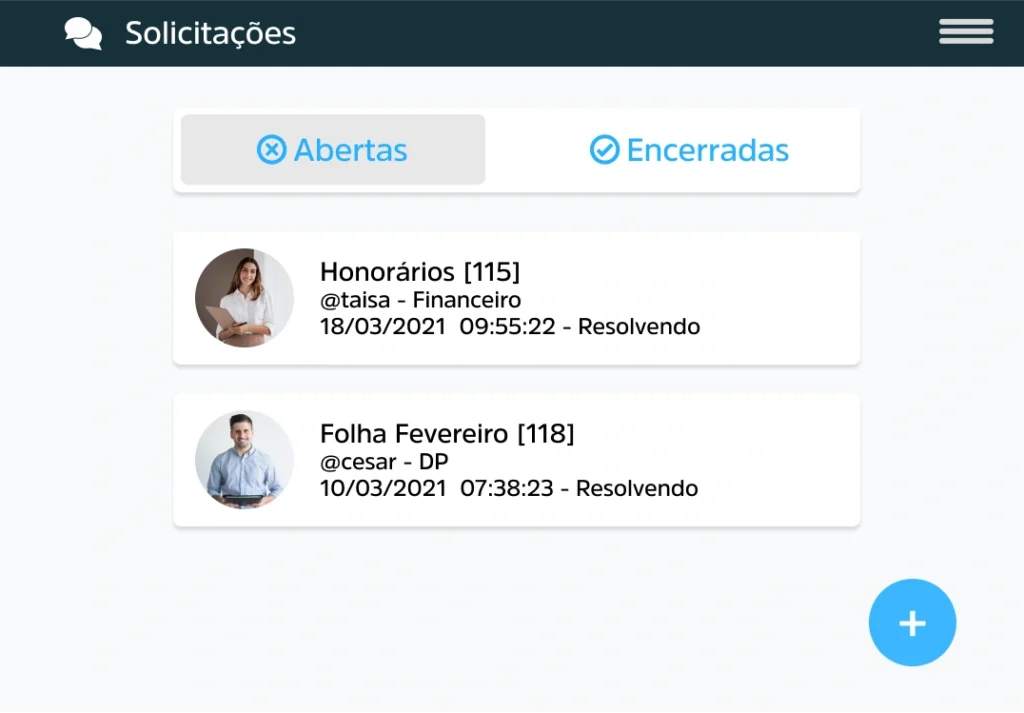Open the Honorários [115] request
Screen dimensions: 1024x713
click(x=516, y=298)
